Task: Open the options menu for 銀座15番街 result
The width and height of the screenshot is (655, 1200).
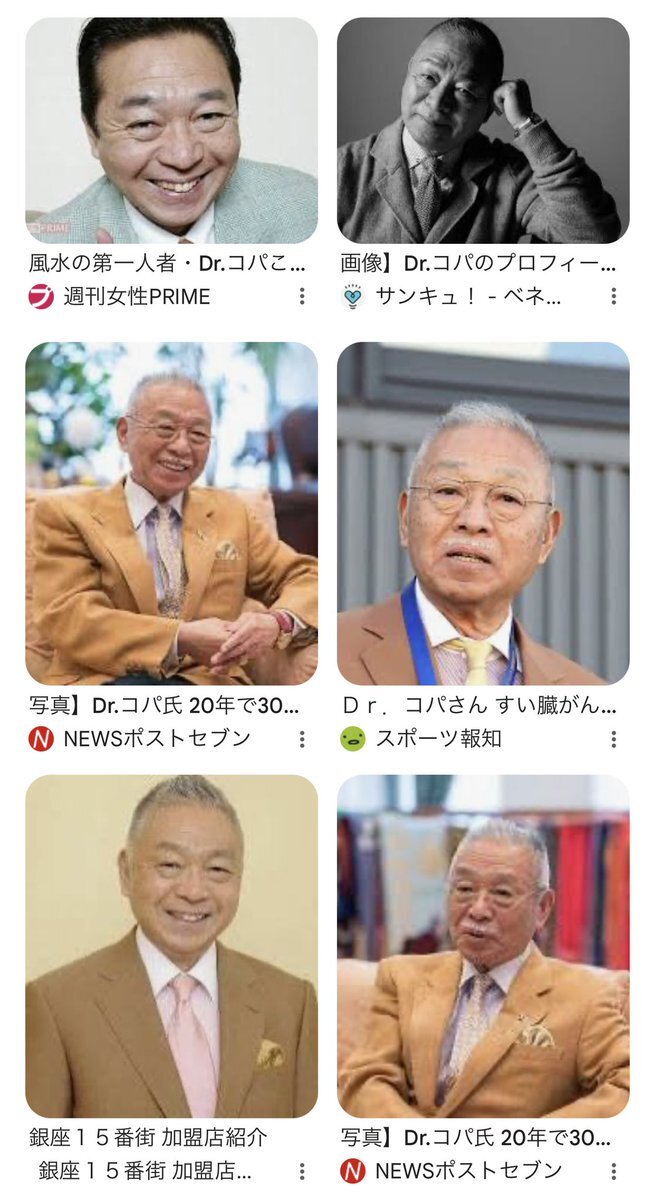Action: click(301, 1171)
